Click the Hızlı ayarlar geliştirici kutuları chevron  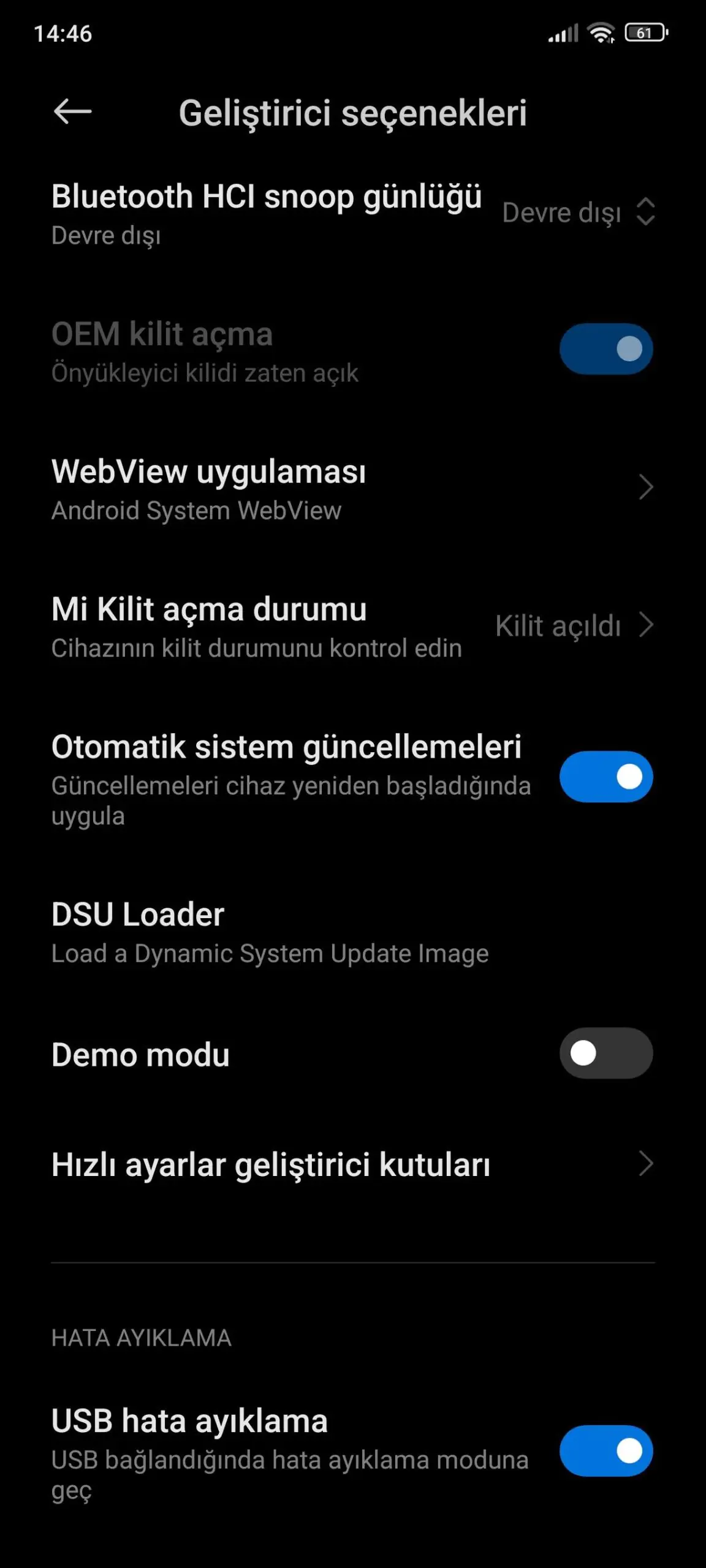647,1163
